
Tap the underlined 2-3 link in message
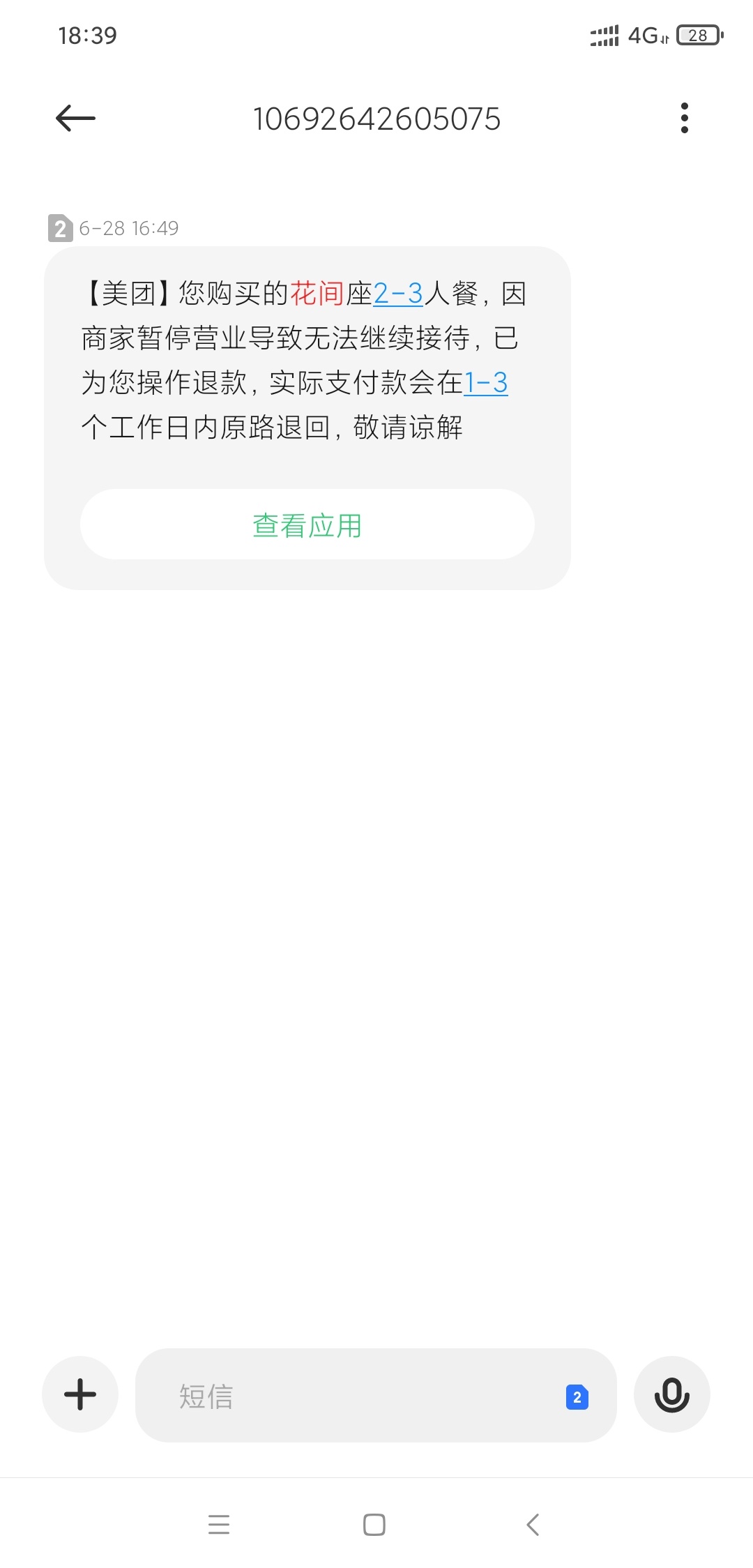coord(398,294)
